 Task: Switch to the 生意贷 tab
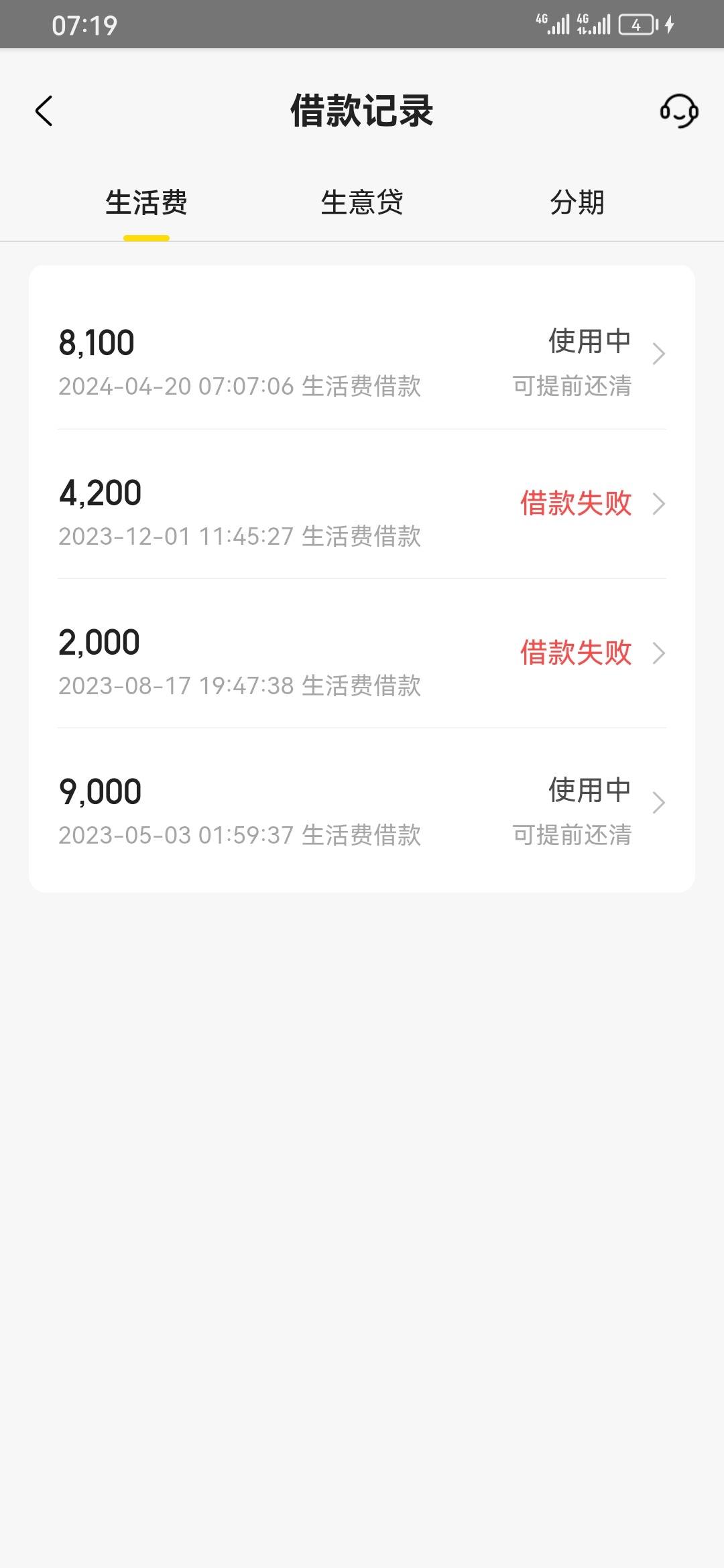362,202
